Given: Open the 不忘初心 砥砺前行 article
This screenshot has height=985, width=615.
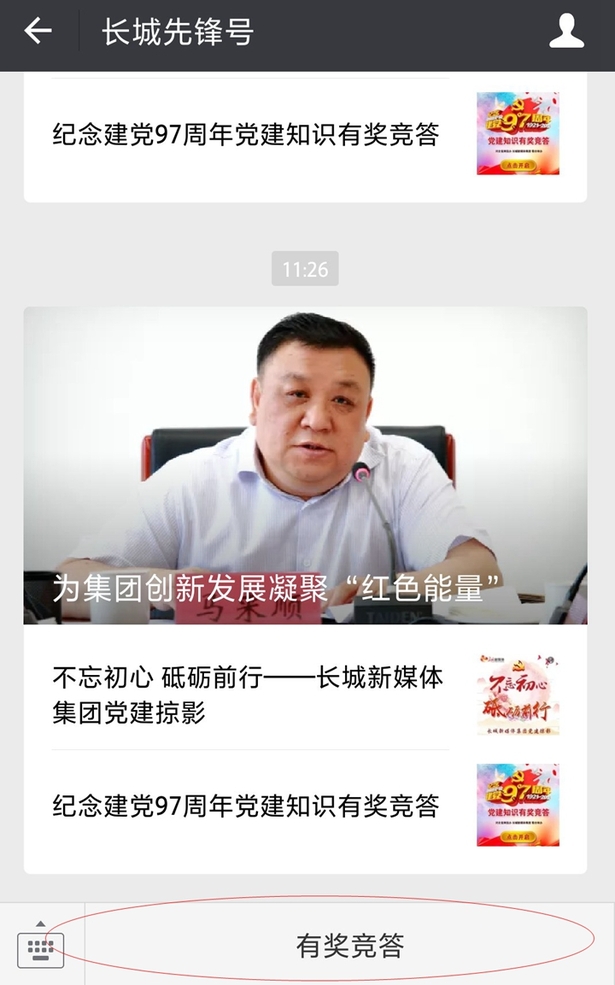Looking at the screenshot, I should point(248,695).
